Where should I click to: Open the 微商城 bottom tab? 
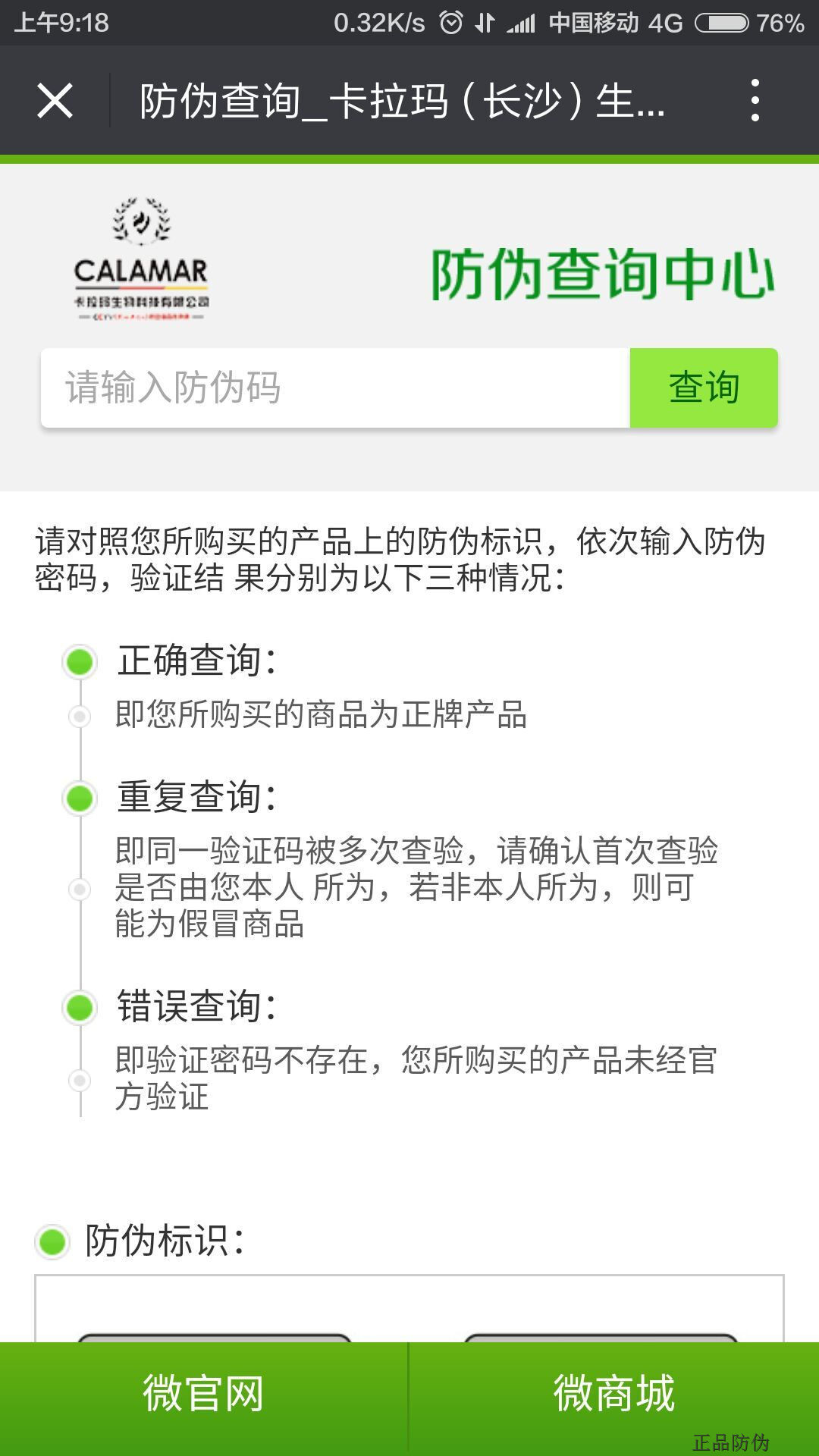pyautogui.click(x=613, y=1394)
